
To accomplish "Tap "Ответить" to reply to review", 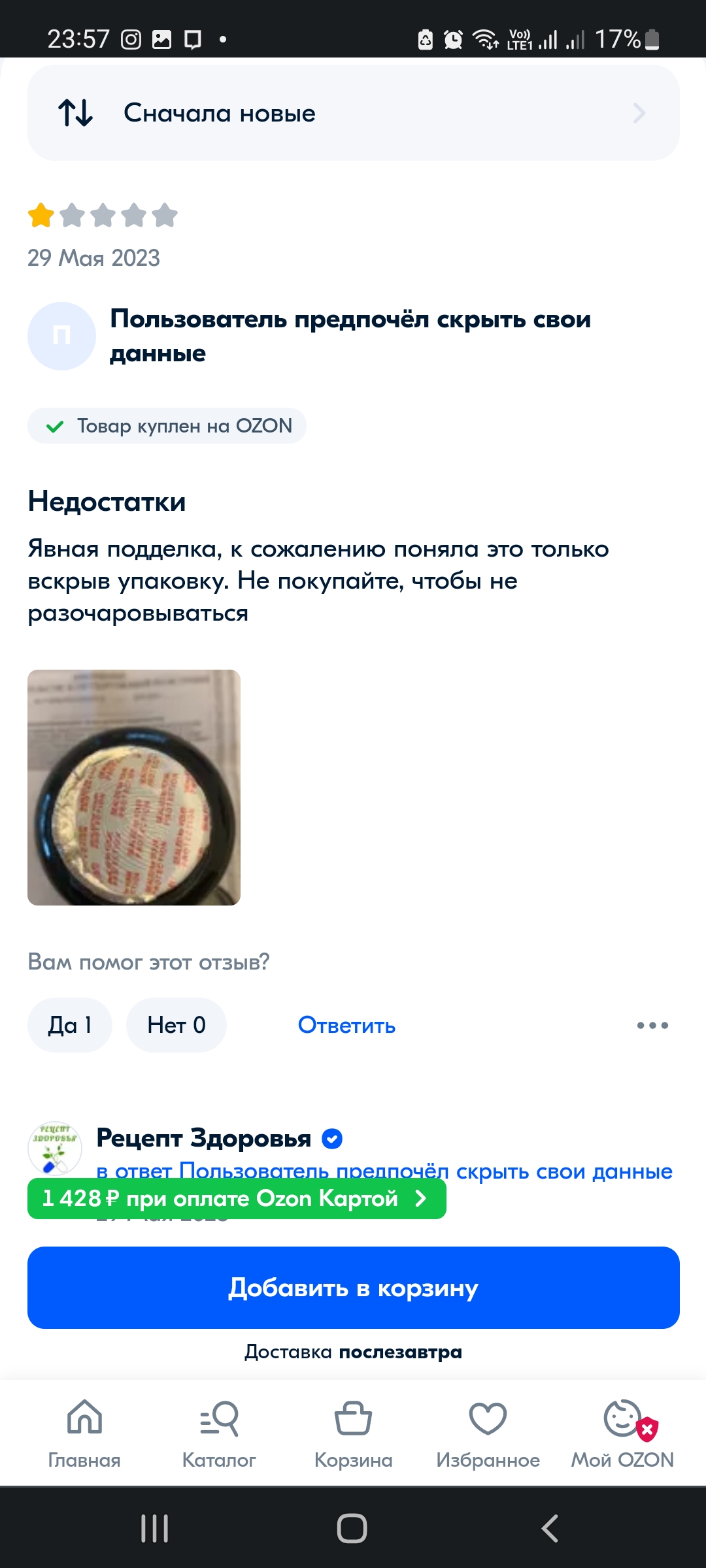I will [346, 1025].
